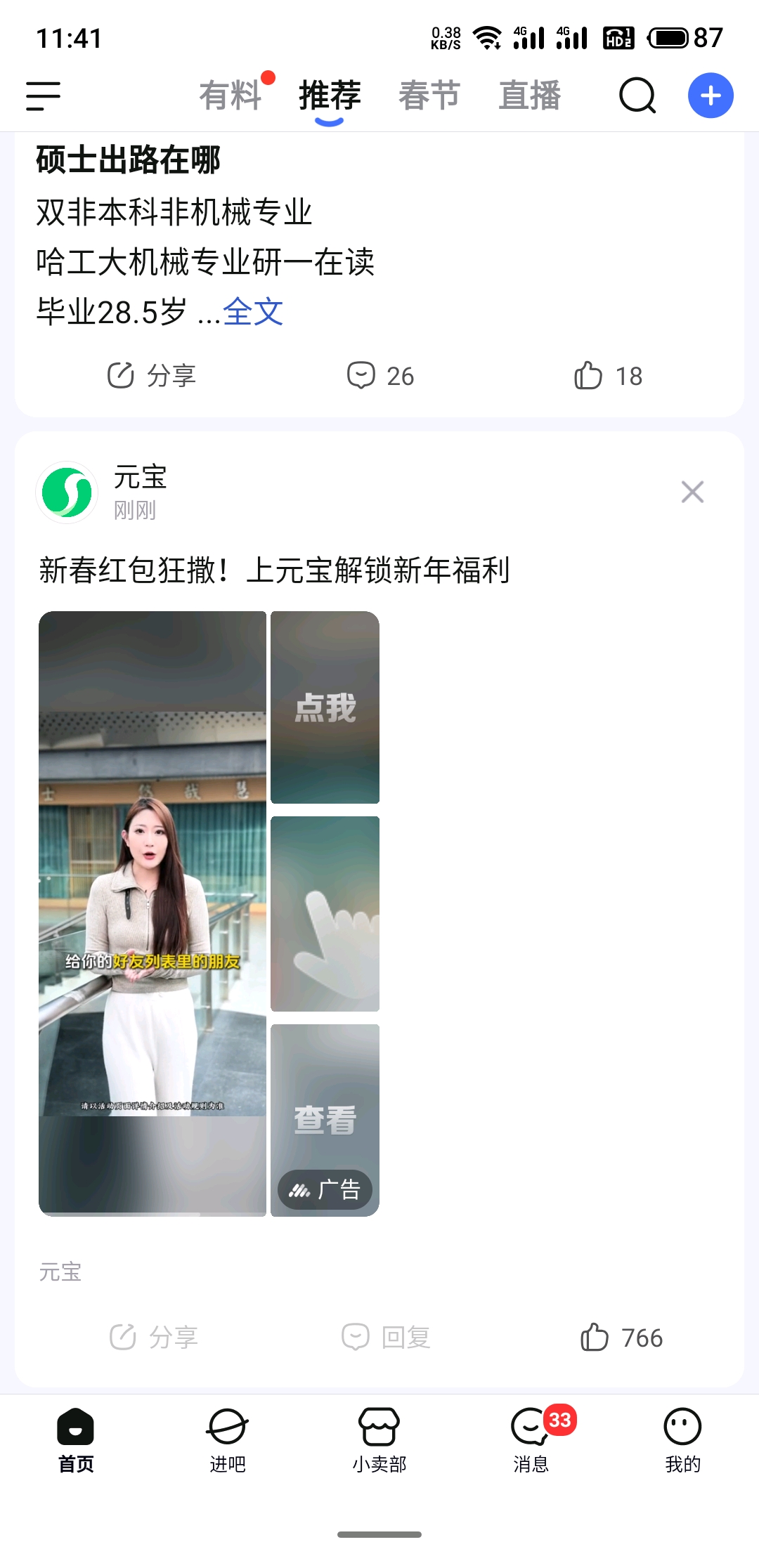Like the 硕士出路在哪 post

pos(608,376)
